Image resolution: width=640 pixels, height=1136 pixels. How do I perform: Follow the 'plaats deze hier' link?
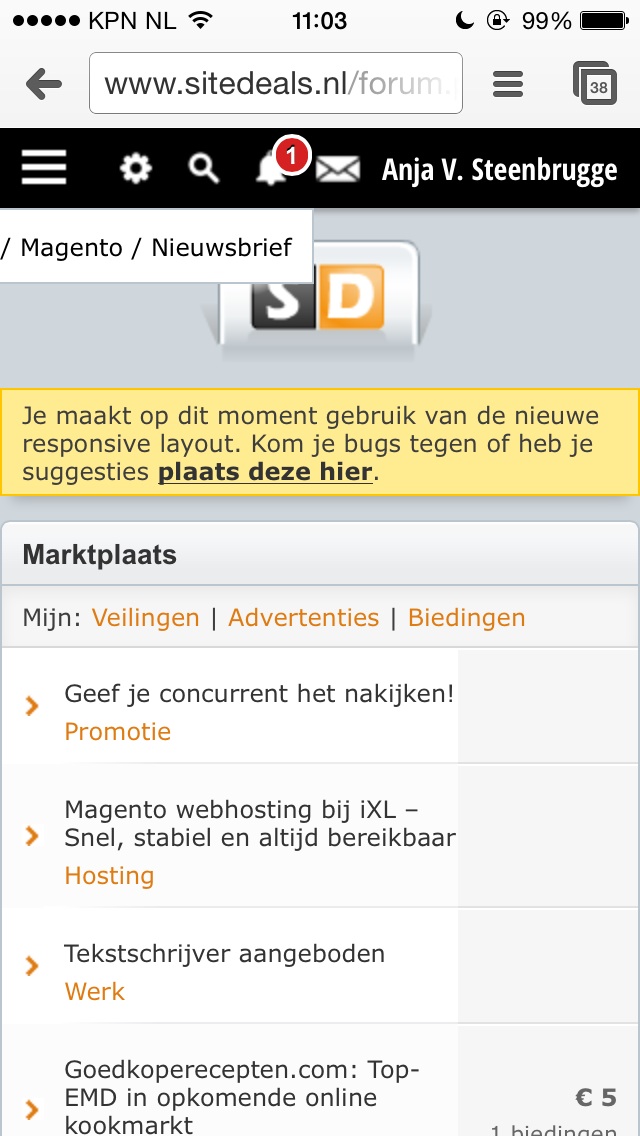pos(265,472)
